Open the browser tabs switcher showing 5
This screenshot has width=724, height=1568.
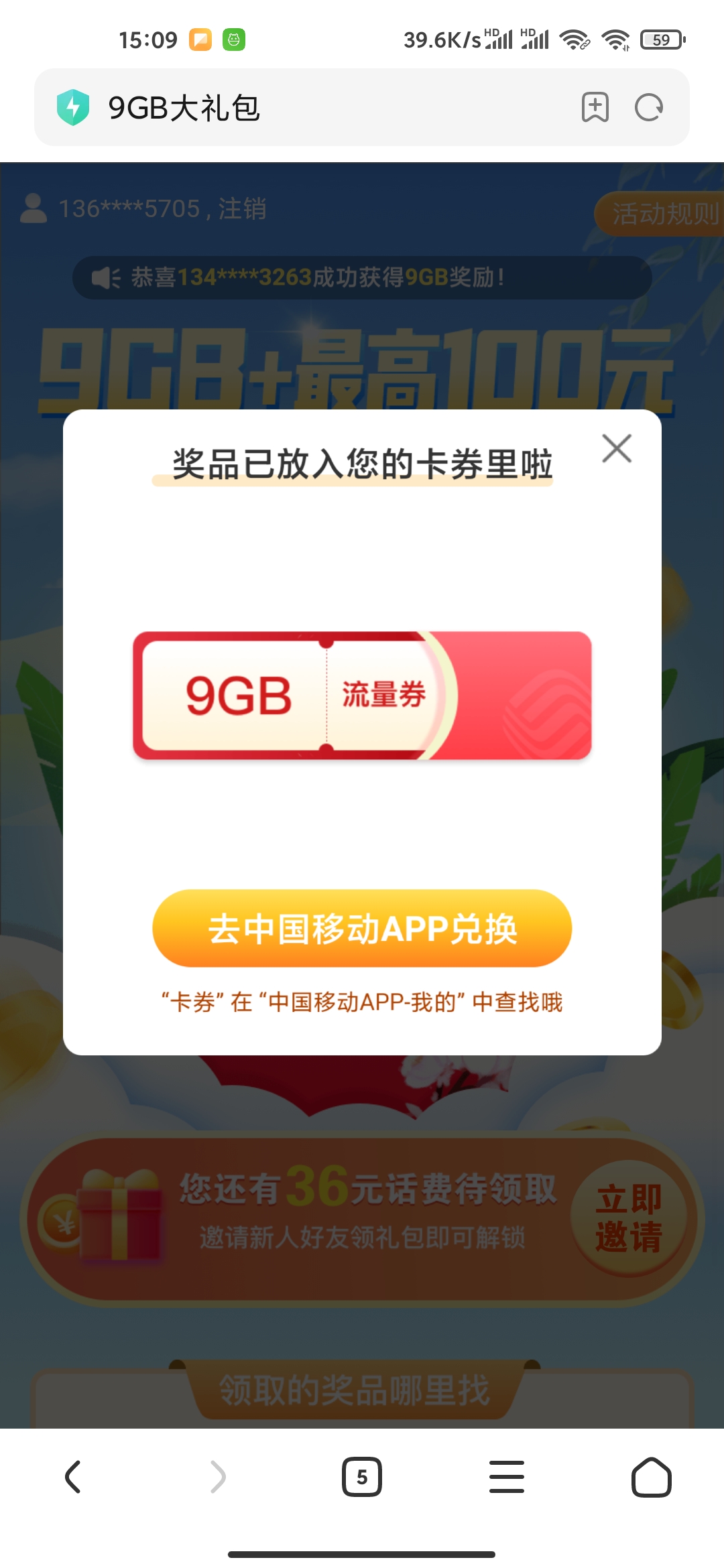tap(362, 1477)
